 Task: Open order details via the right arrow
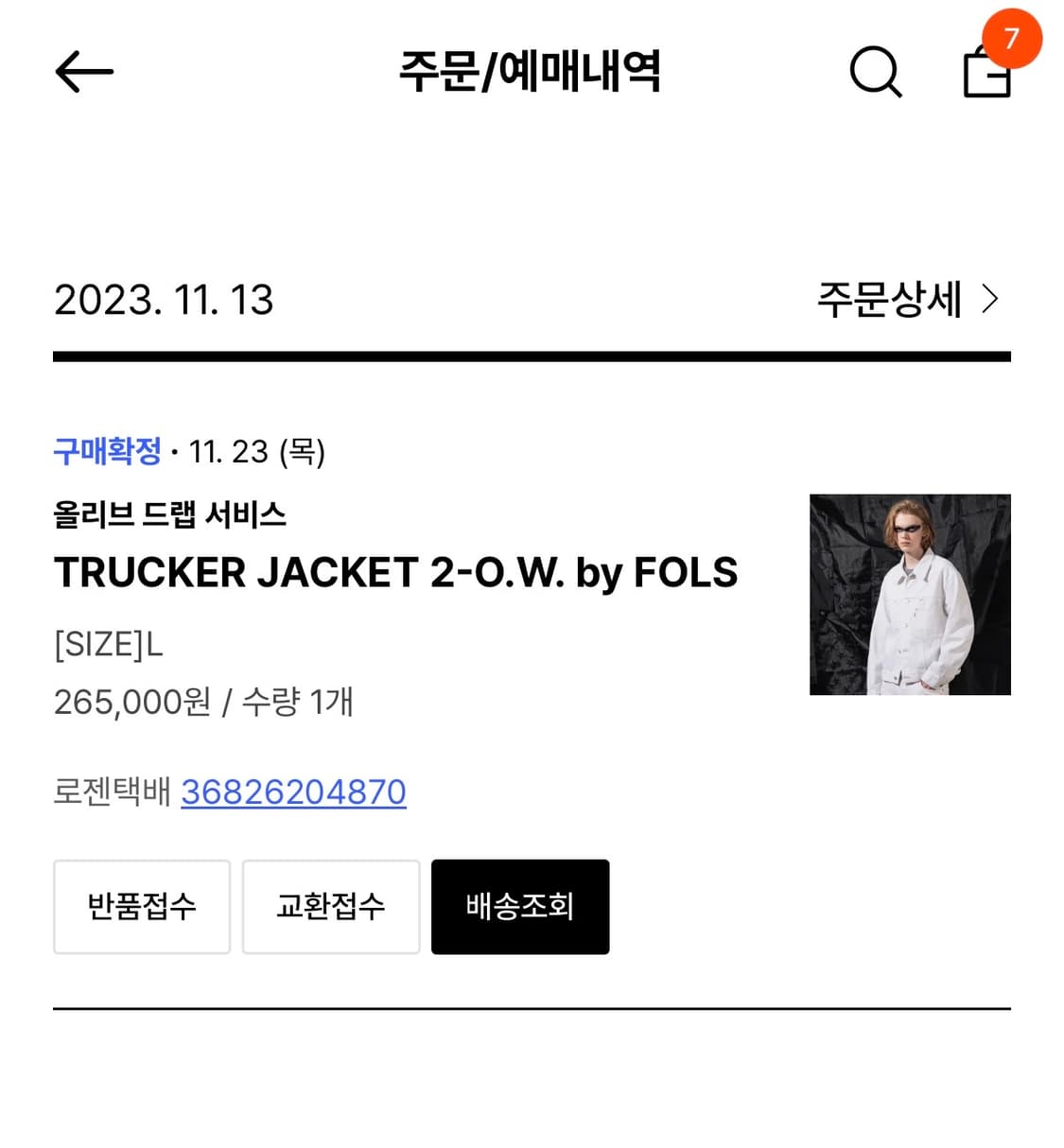click(990, 299)
